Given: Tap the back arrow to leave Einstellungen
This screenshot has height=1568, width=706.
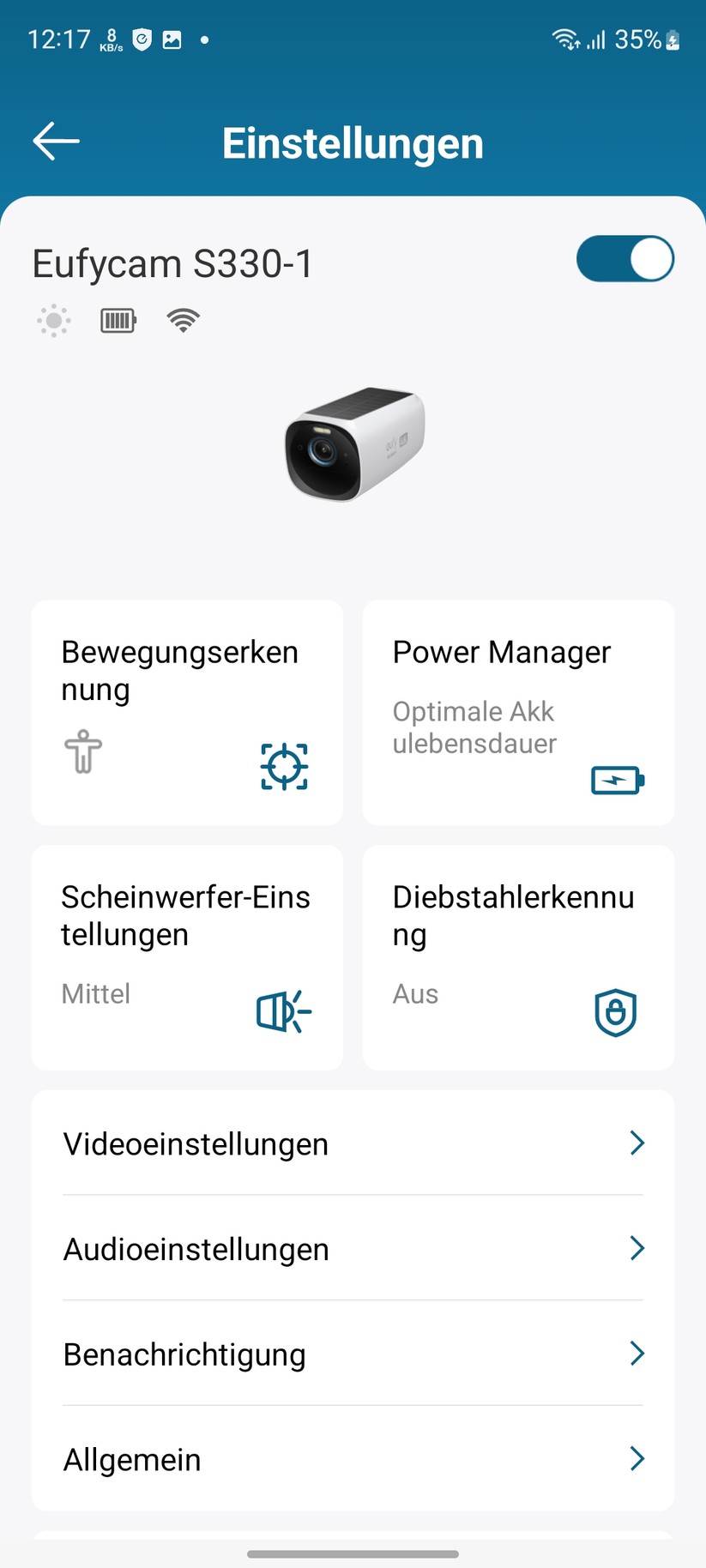Looking at the screenshot, I should pyautogui.click(x=55, y=141).
